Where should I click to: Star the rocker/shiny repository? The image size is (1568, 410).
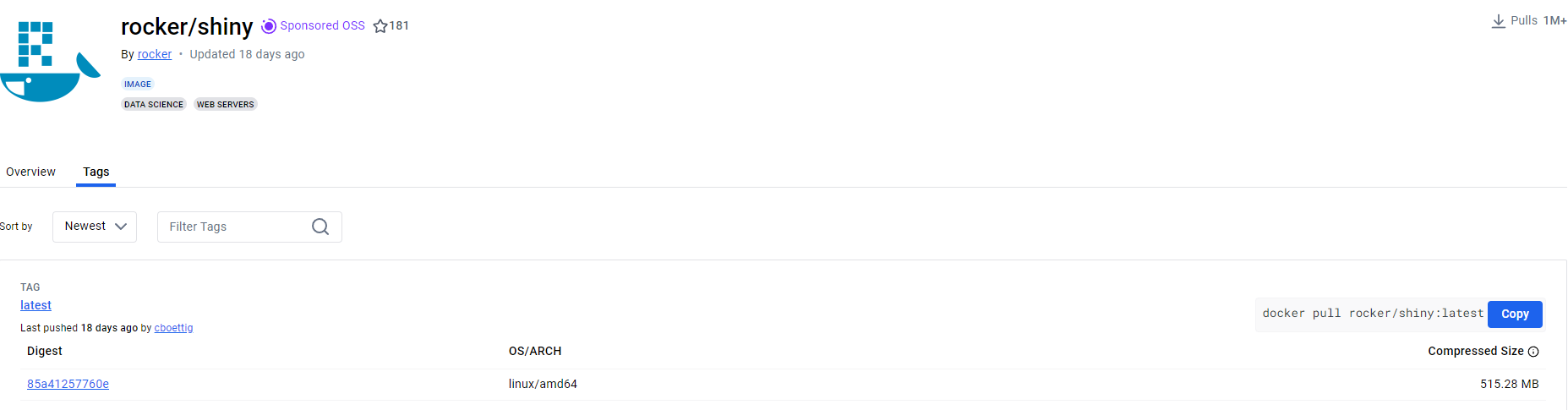(x=380, y=26)
